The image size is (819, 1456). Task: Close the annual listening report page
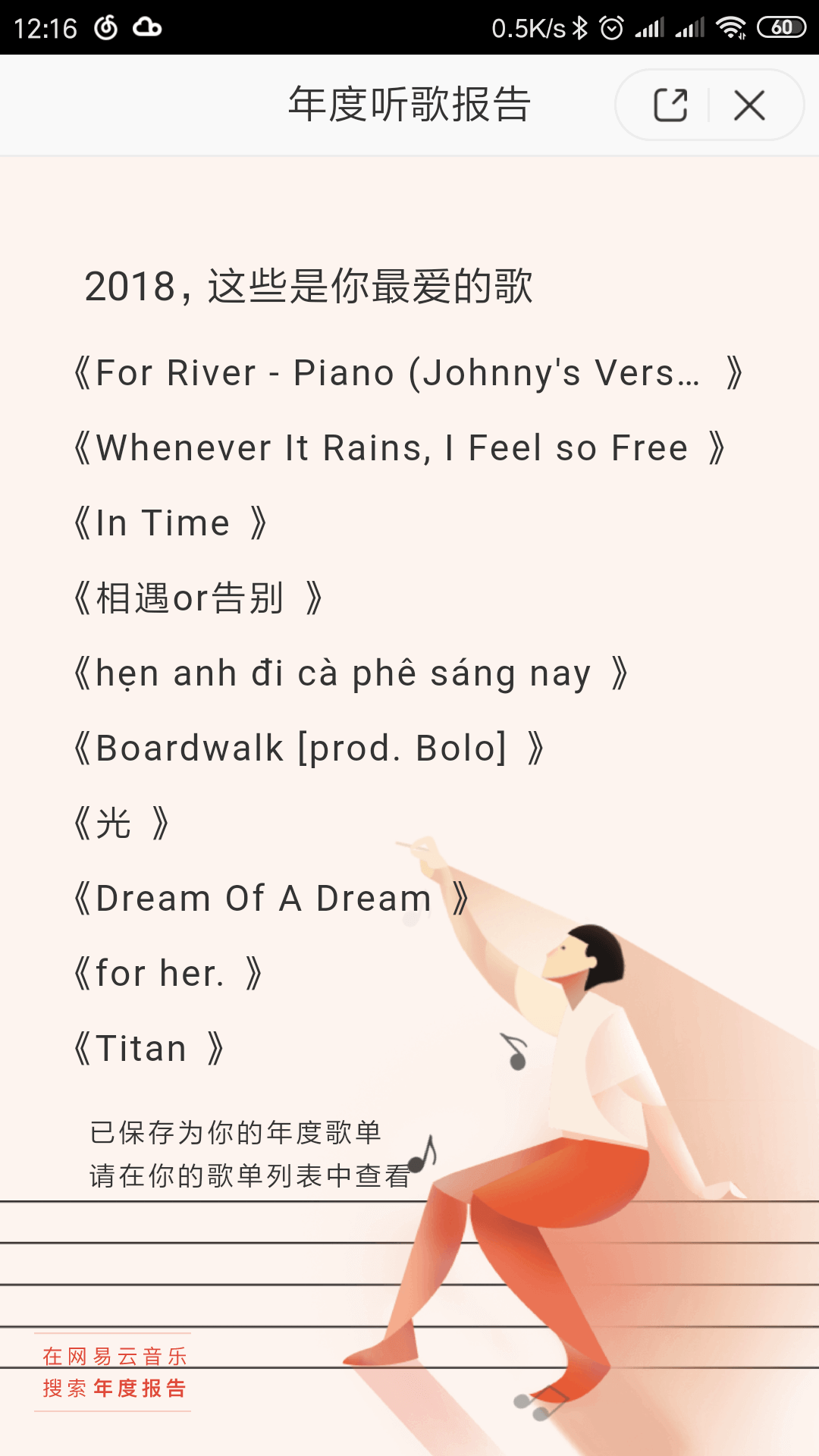pos(749,105)
